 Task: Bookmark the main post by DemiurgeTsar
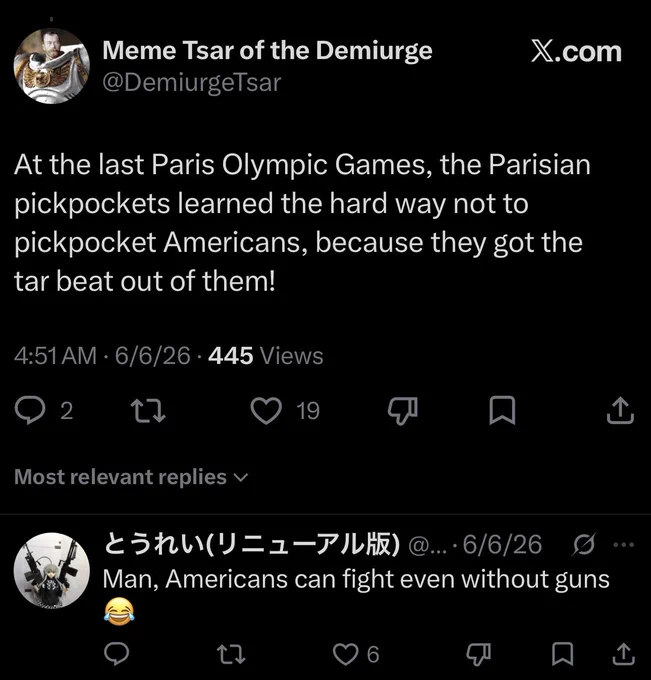pos(502,410)
